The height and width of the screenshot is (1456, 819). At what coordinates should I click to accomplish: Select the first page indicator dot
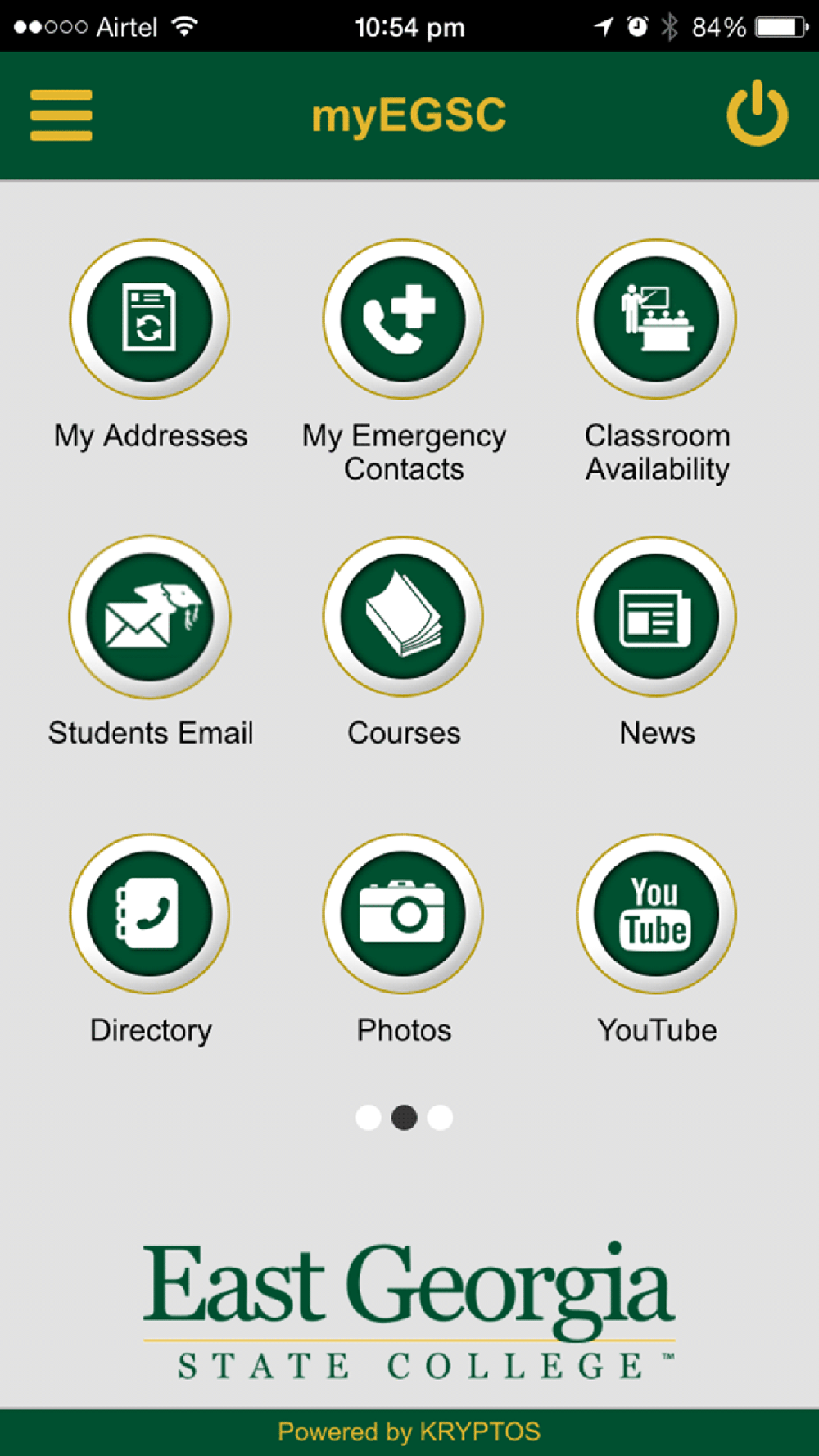pos(369,1117)
